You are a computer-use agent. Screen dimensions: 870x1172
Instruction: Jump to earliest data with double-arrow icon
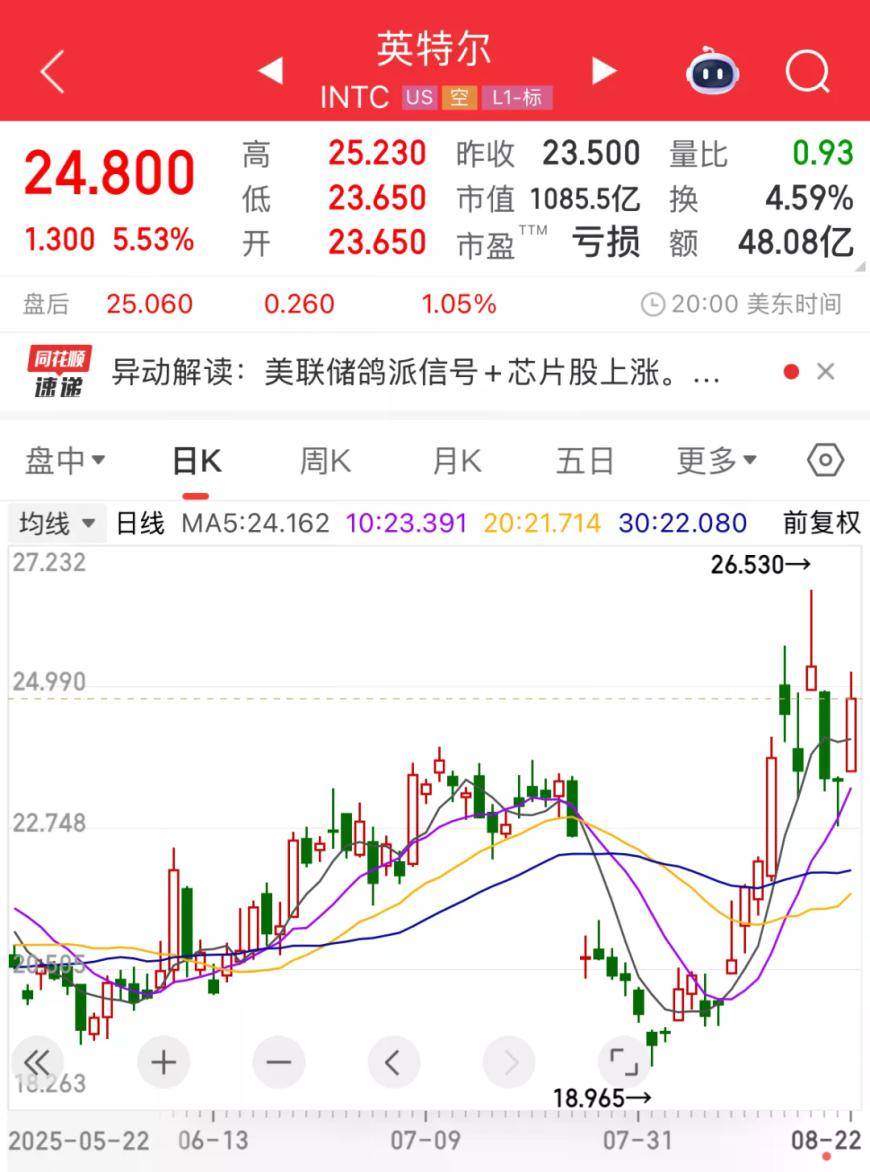pyautogui.click(x=38, y=1063)
